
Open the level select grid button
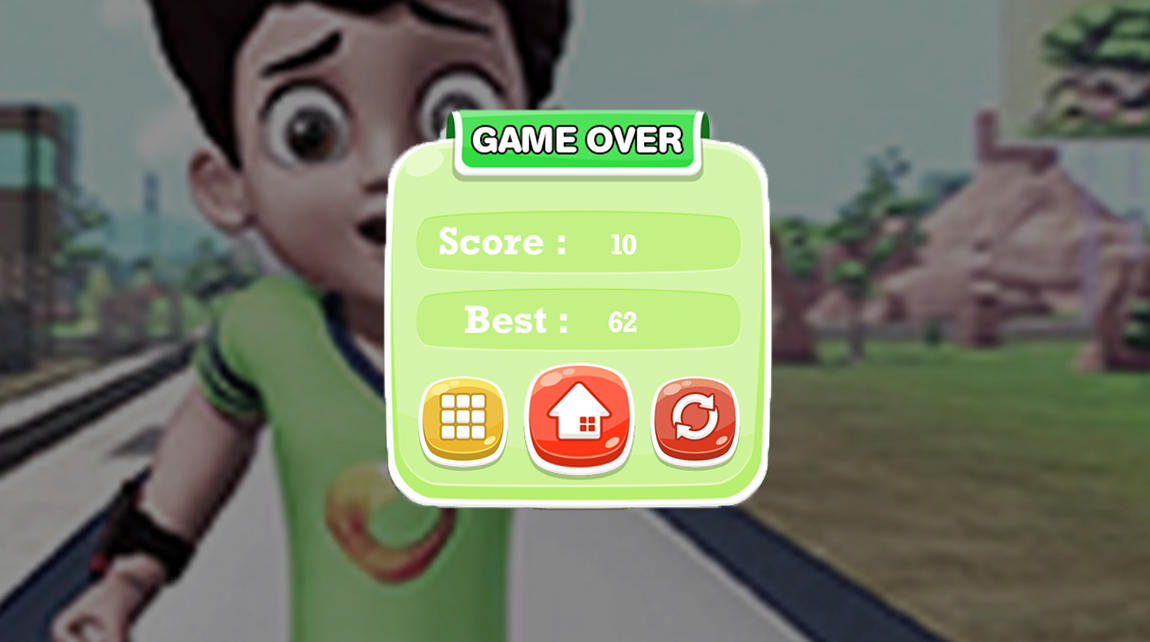click(x=462, y=419)
